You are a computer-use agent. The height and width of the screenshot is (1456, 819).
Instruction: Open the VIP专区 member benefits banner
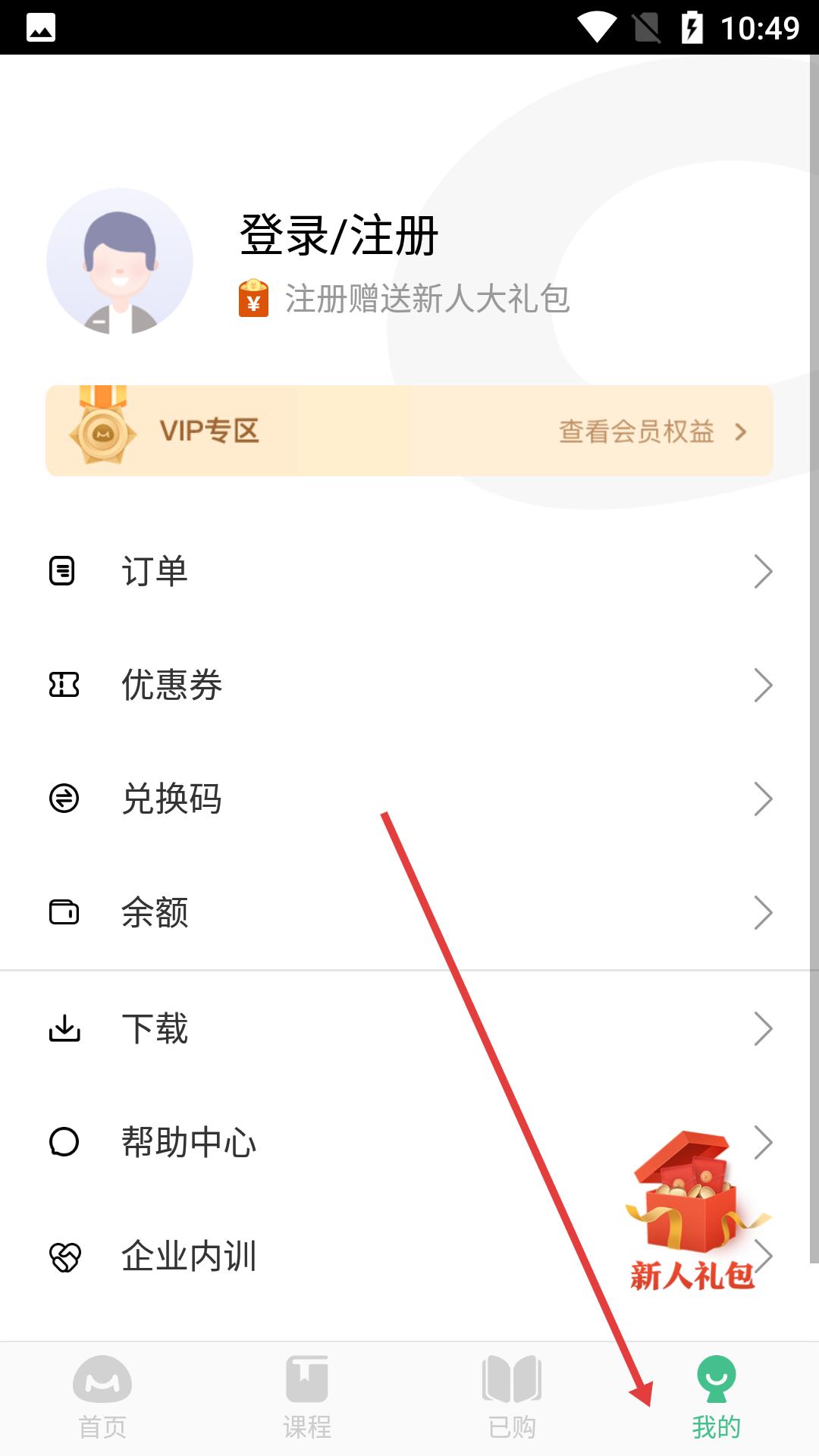[409, 431]
